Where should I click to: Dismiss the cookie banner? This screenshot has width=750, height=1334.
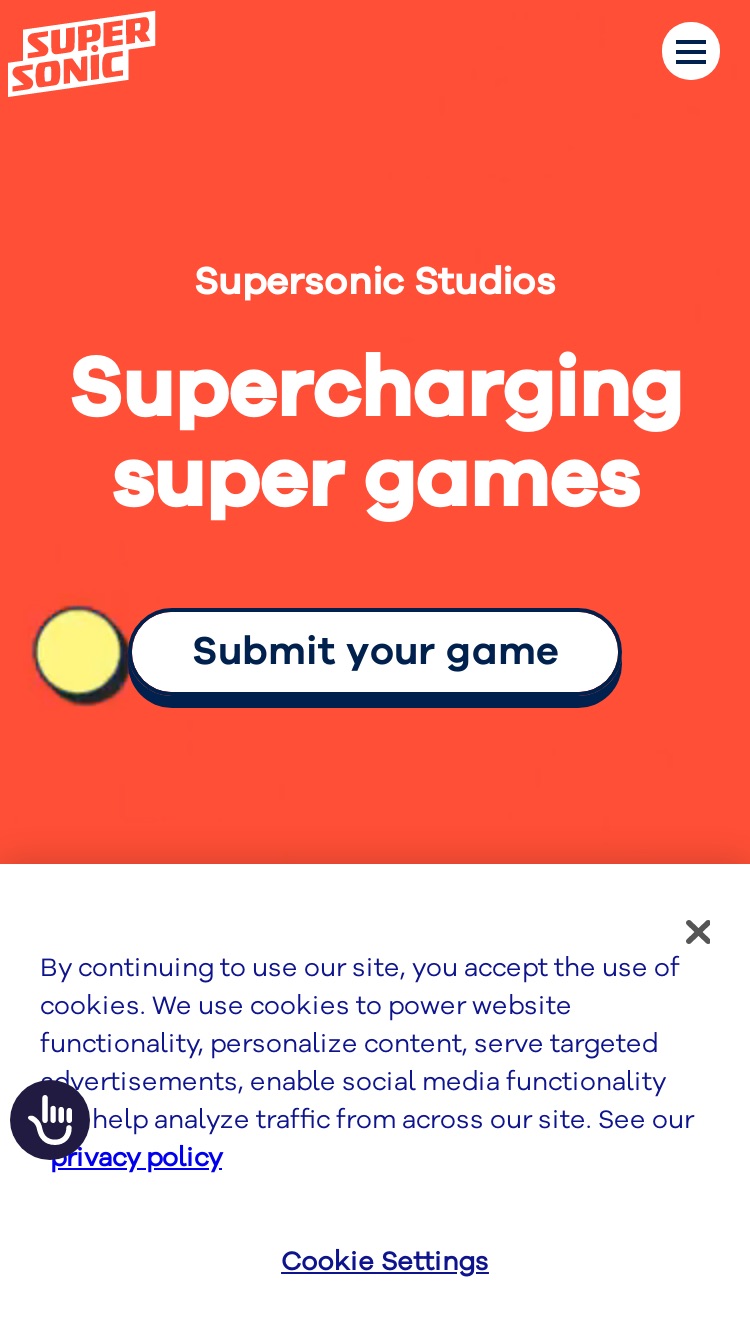coord(698,932)
